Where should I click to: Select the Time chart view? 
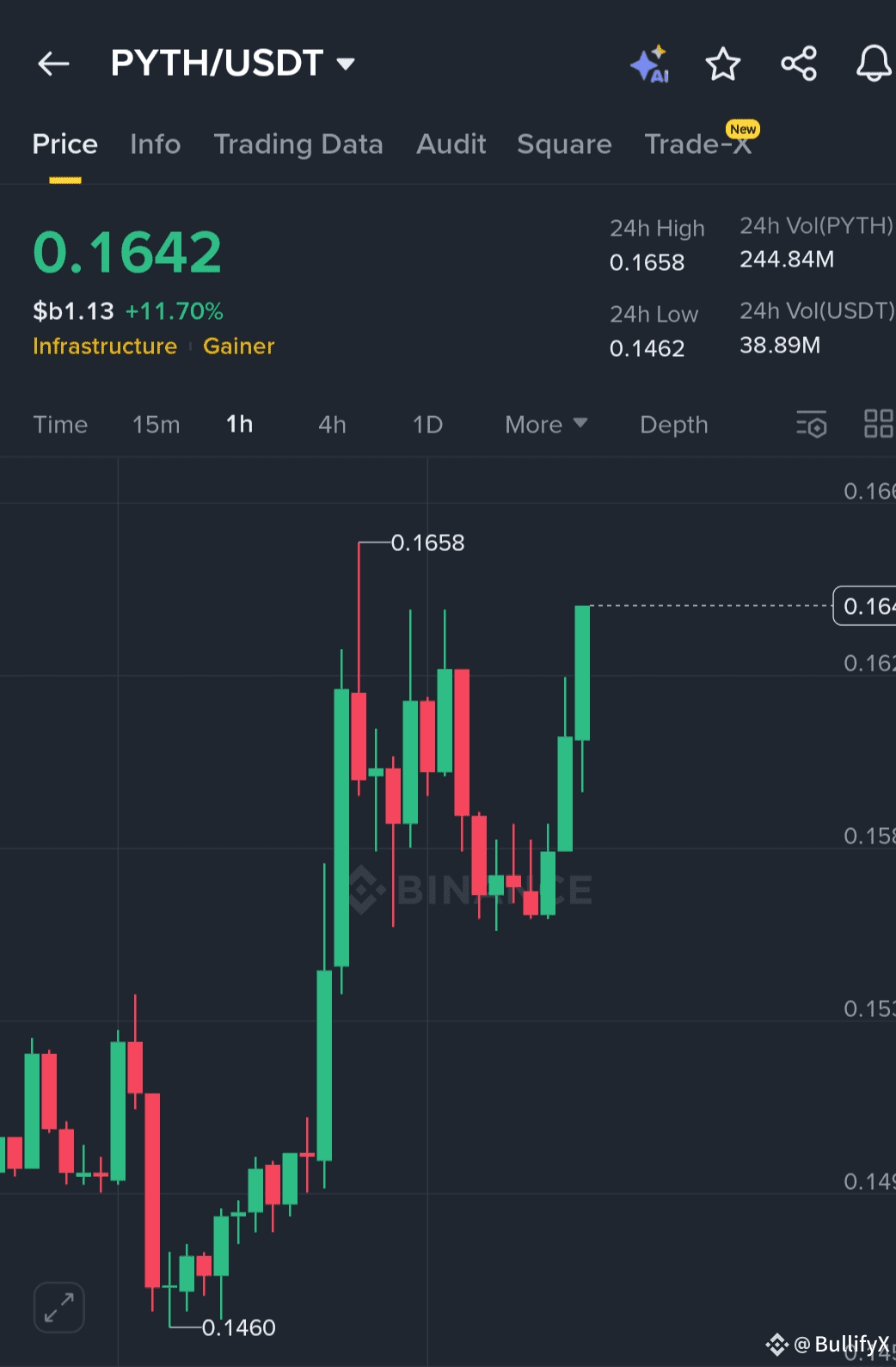[x=60, y=425]
